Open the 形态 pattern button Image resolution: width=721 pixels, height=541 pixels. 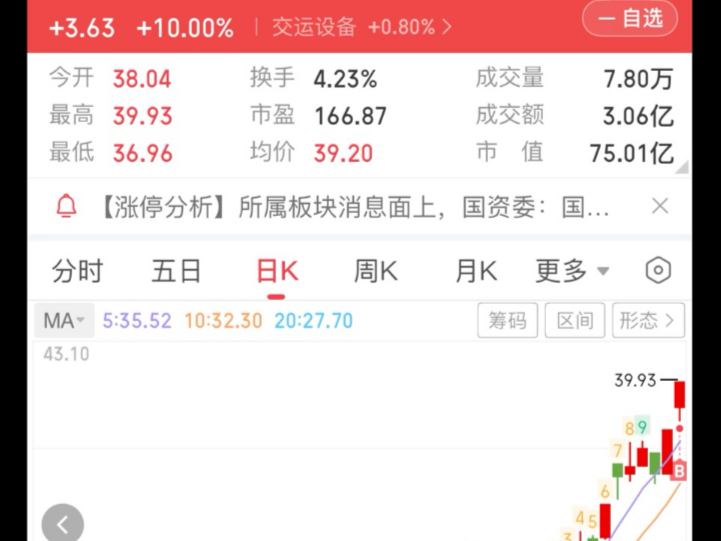tap(647, 321)
